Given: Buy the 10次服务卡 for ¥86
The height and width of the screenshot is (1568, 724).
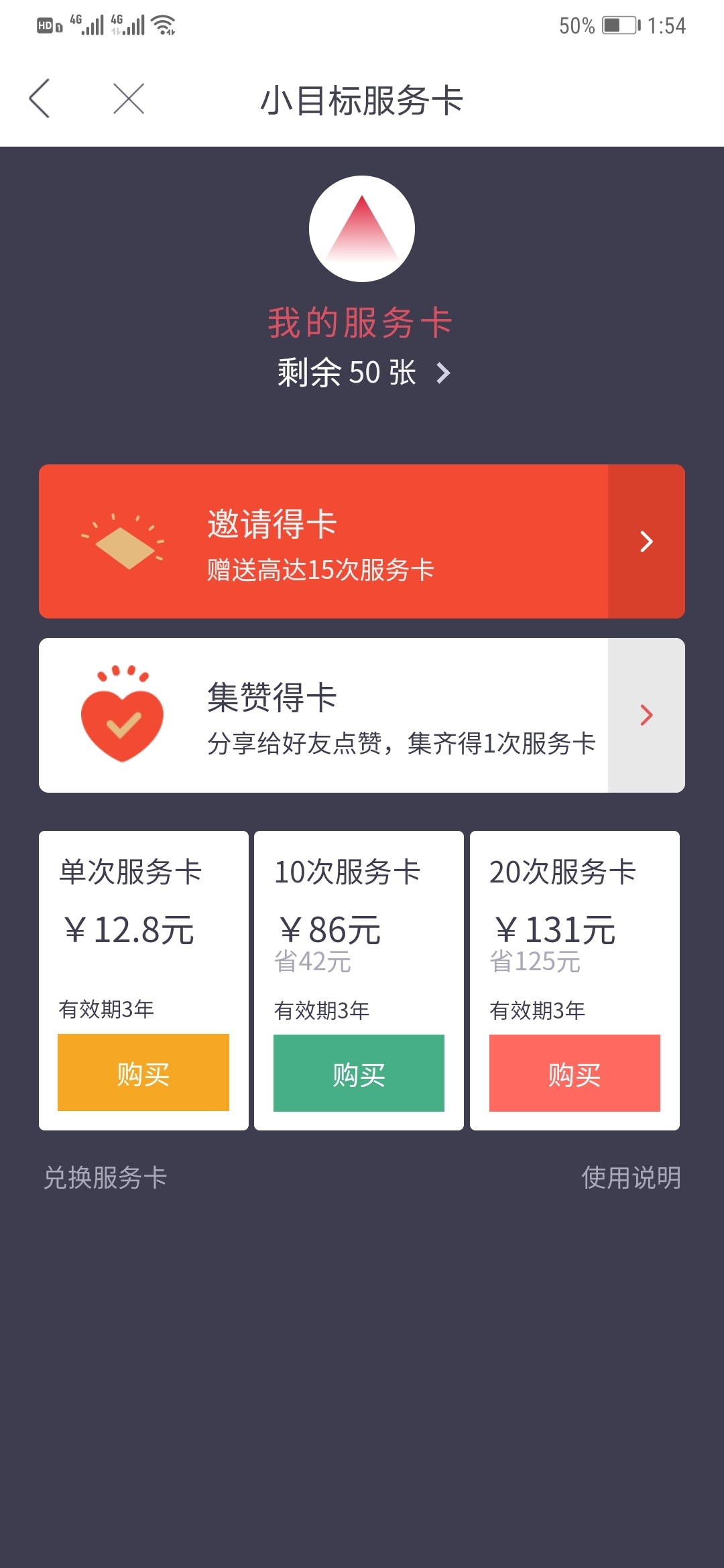Looking at the screenshot, I should (x=359, y=1073).
